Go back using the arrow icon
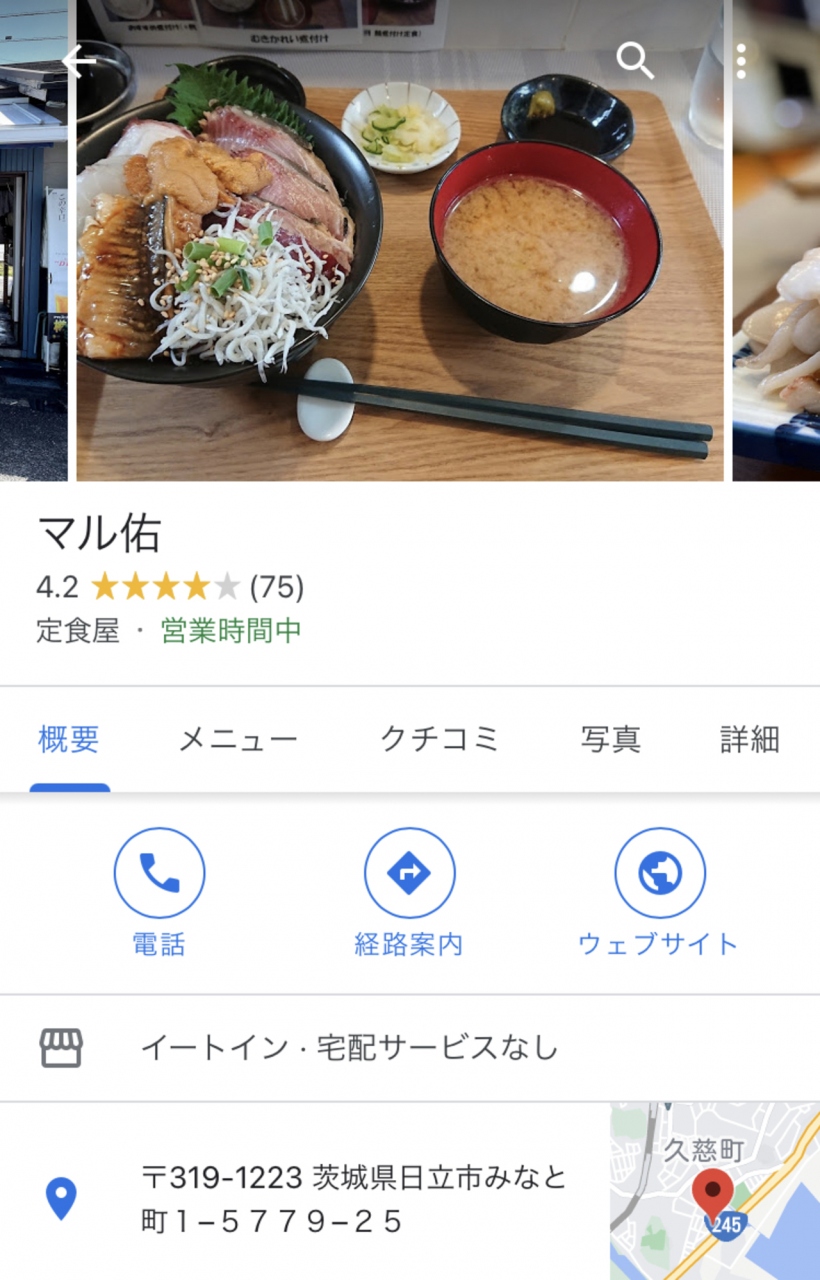The width and height of the screenshot is (820, 1280). click(79, 61)
